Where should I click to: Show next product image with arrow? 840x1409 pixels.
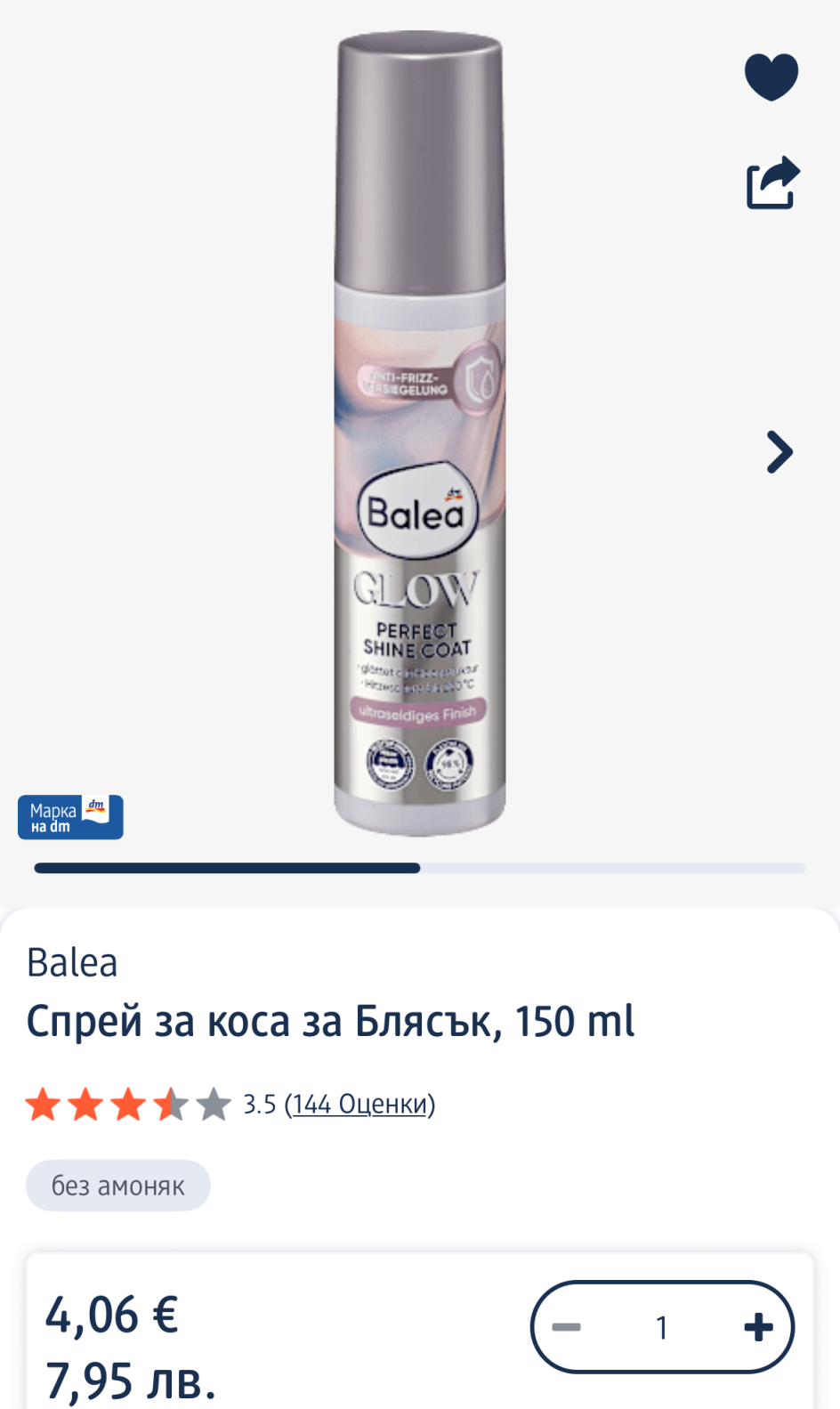(x=779, y=452)
